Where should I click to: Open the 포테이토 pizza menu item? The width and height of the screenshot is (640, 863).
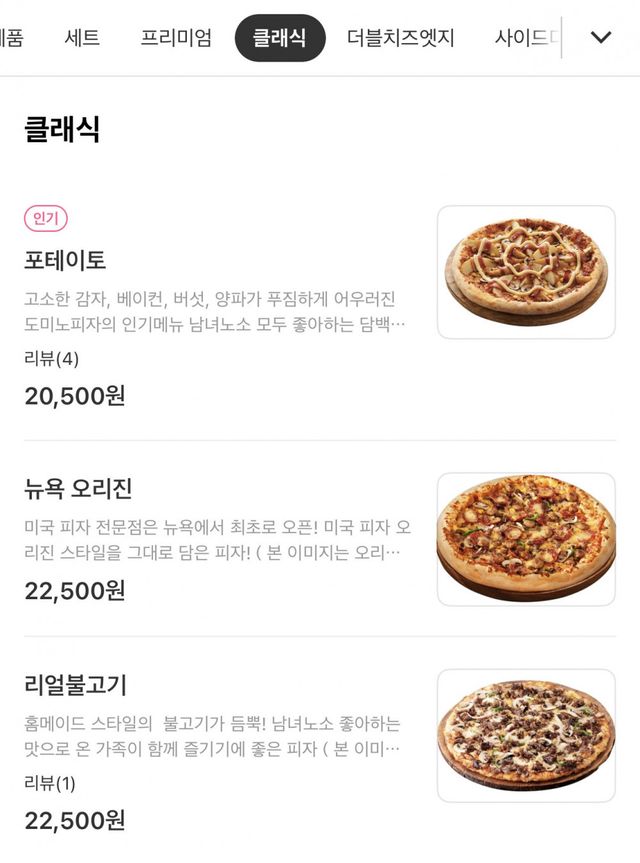(x=66, y=260)
